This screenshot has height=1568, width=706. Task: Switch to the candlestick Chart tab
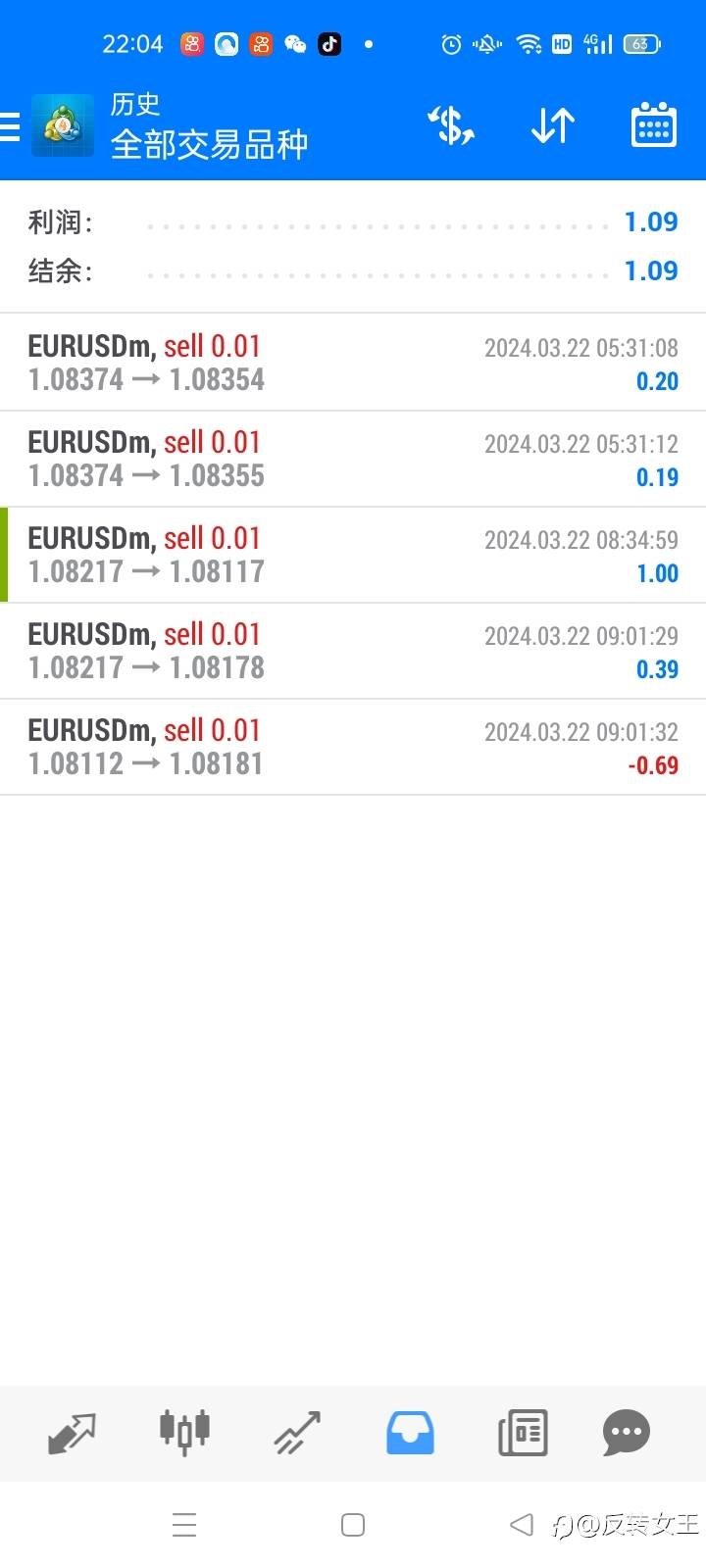(x=184, y=1433)
